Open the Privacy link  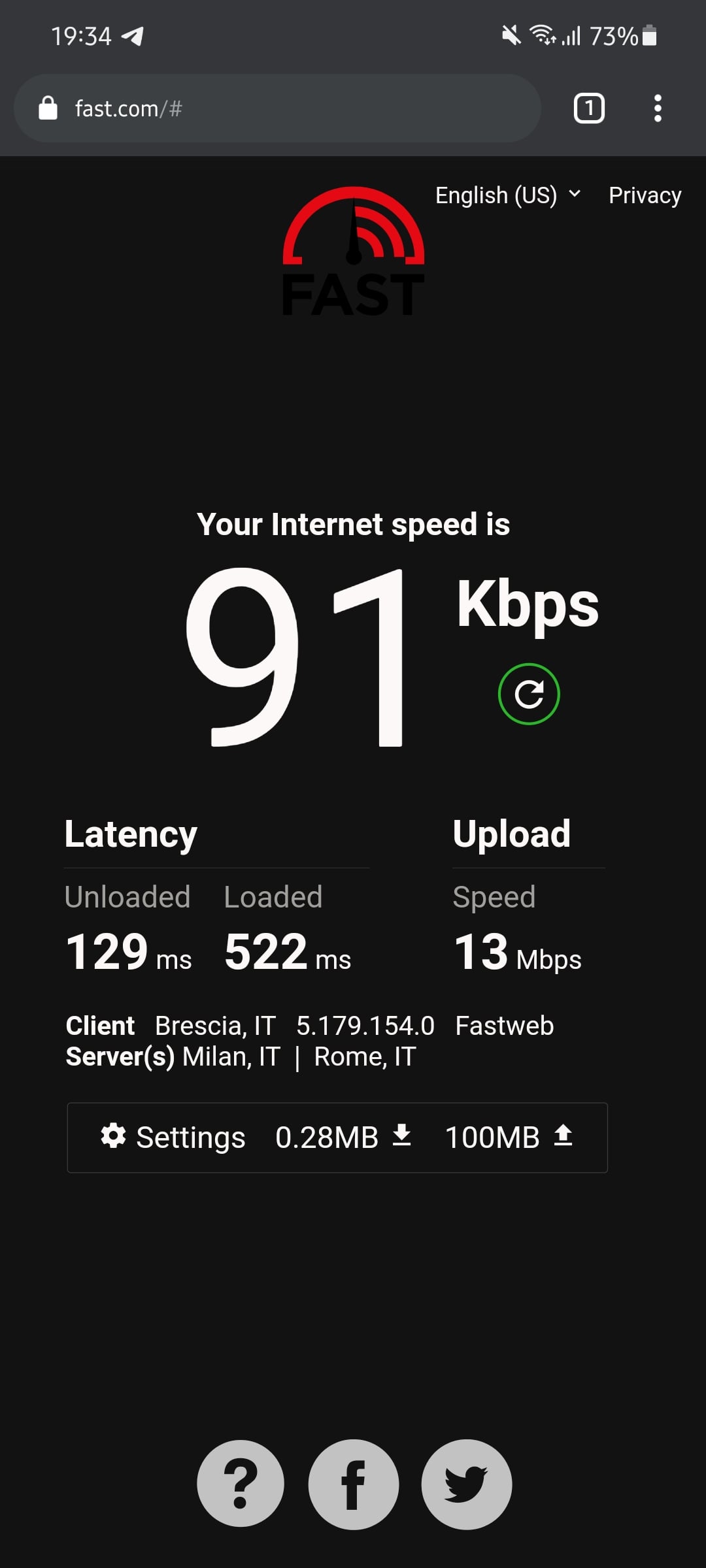tap(645, 195)
